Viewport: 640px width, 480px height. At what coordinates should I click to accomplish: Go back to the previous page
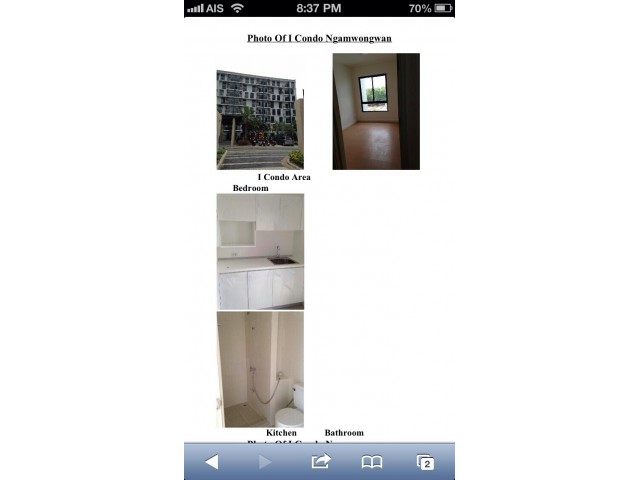click(211, 461)
